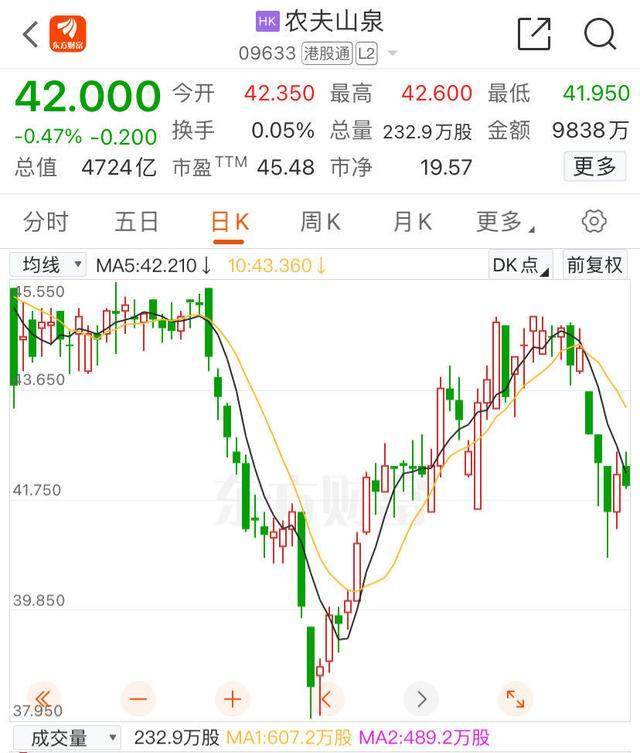
Task: Zoom out the chart with the minus button
Action: point(138,698)
